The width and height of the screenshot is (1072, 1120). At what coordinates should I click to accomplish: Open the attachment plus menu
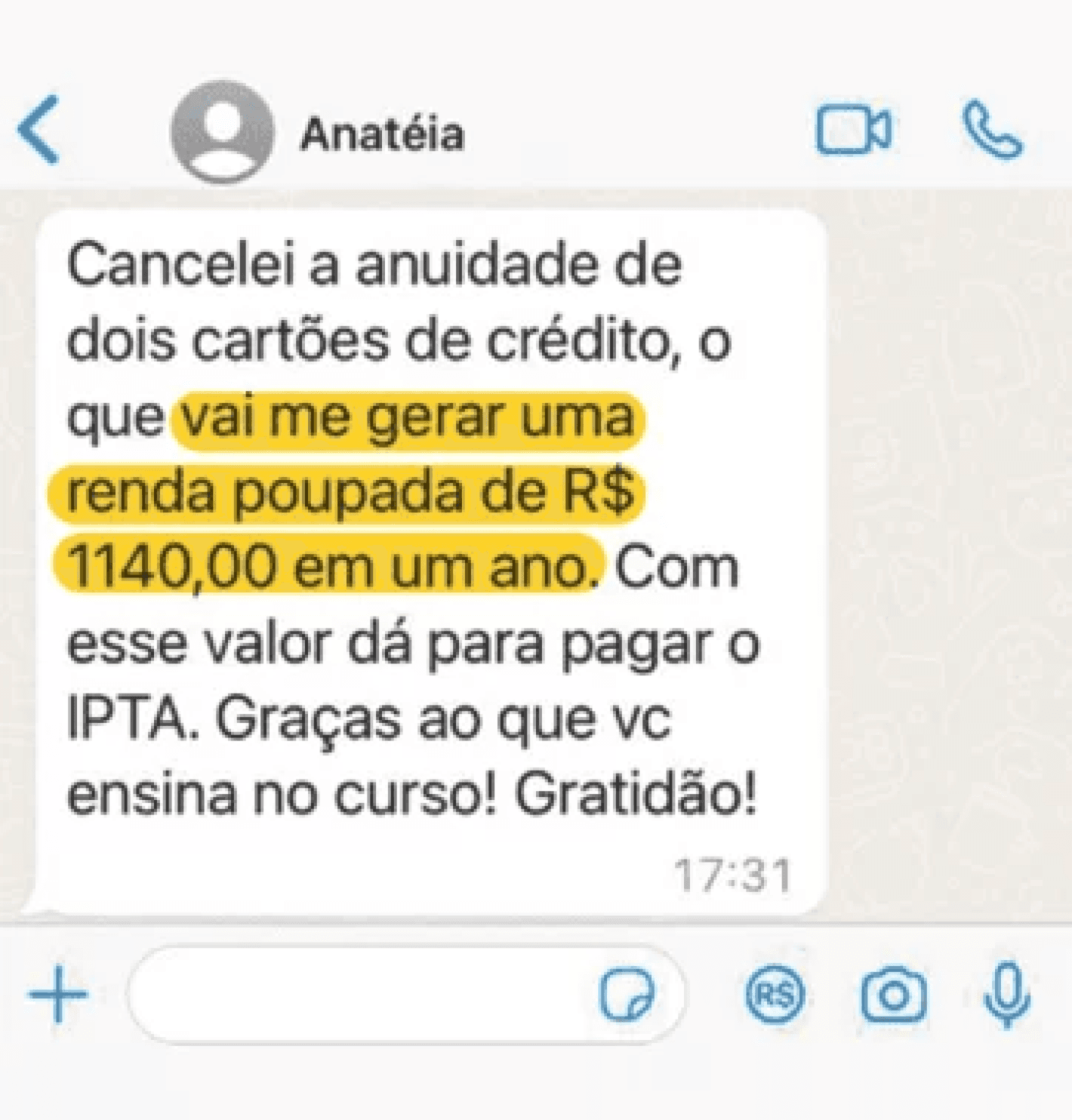[58, 994]
